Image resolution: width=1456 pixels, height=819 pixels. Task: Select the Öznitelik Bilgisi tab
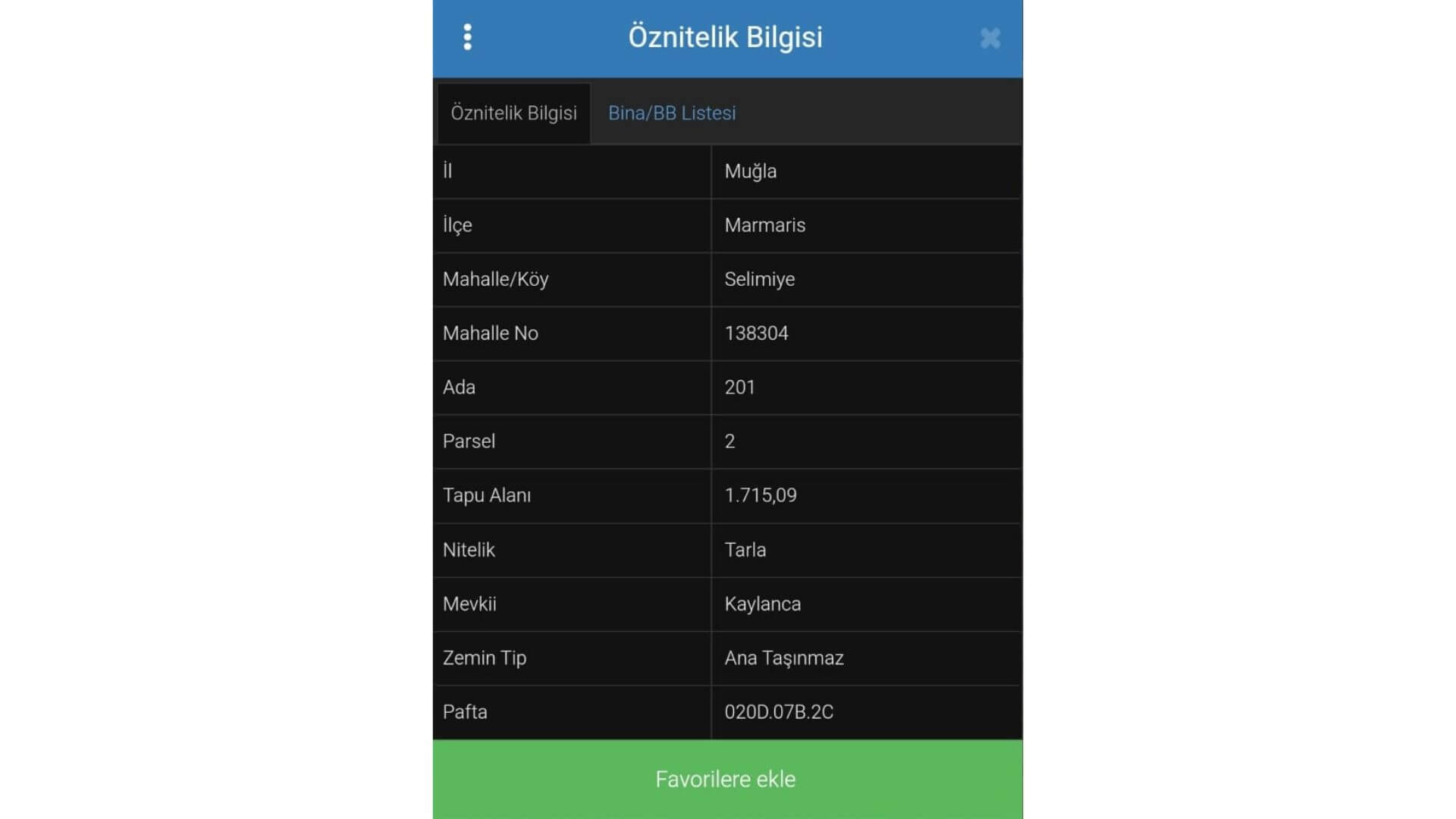[513, 113]
